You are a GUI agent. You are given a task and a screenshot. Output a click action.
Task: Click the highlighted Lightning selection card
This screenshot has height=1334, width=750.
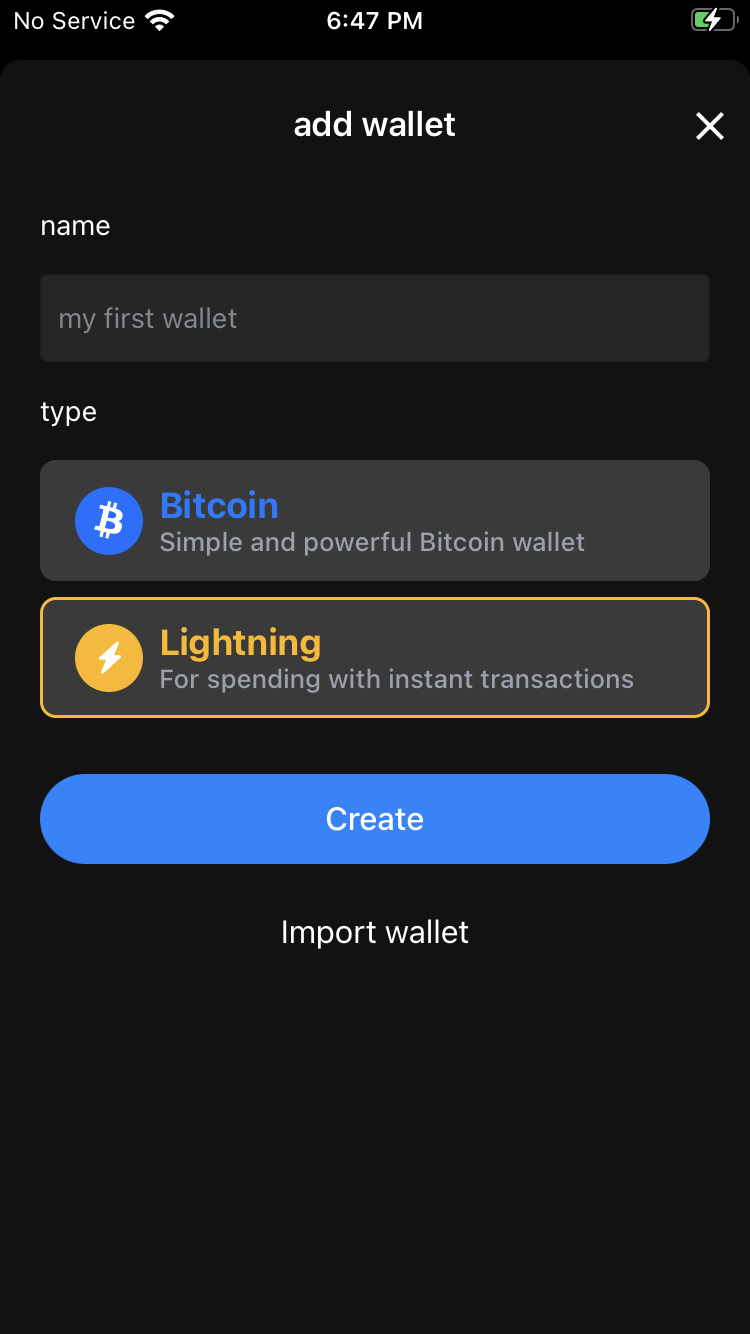pos(375,658)
